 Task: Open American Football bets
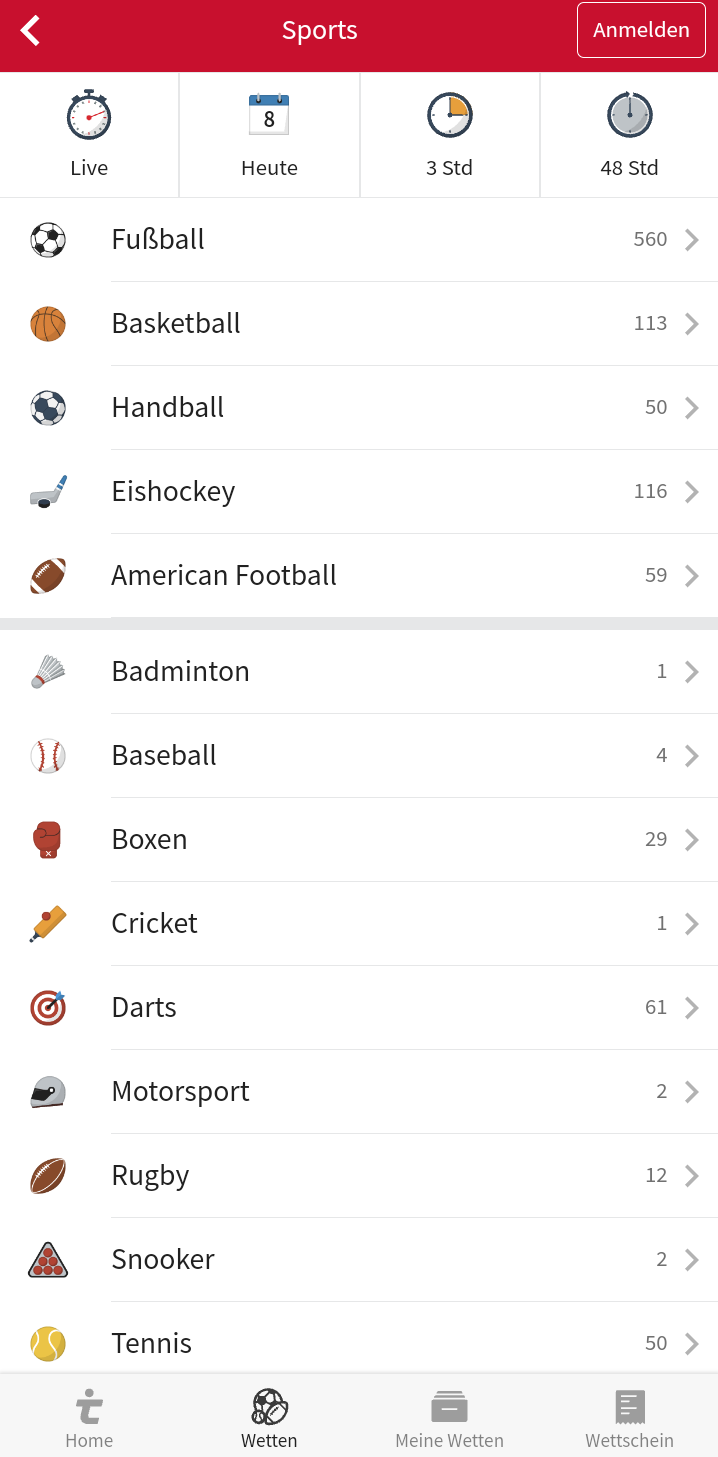[359, 576]
